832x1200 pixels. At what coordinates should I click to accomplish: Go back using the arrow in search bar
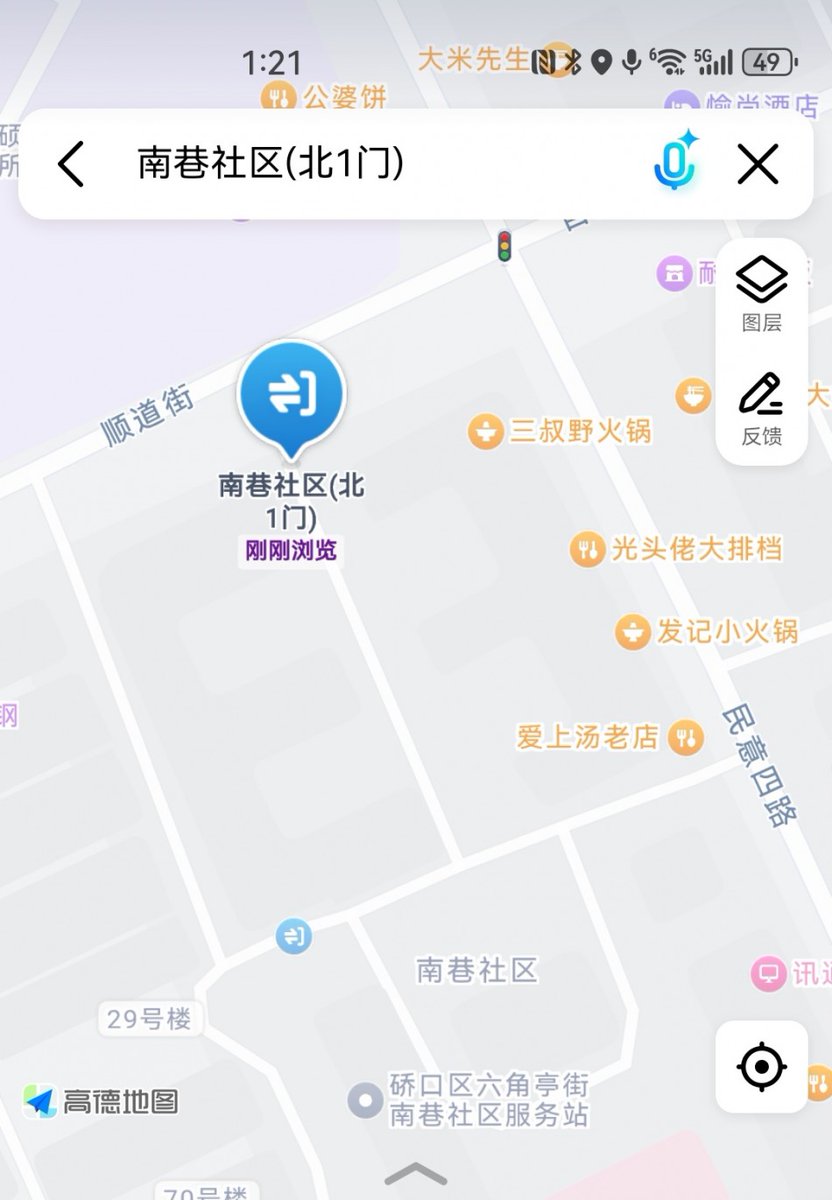(x=71, y=164)
